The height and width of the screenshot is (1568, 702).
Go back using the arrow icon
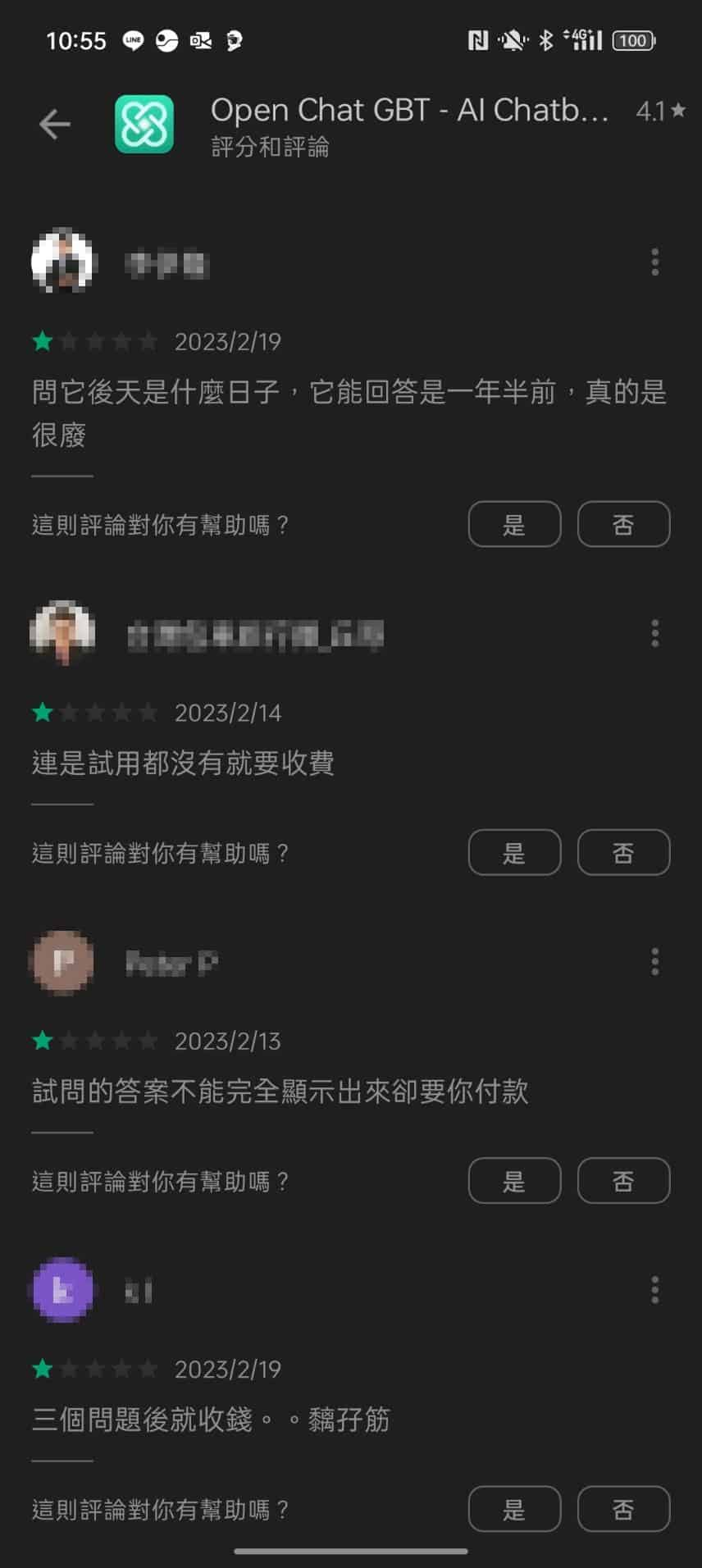point(55,125)
